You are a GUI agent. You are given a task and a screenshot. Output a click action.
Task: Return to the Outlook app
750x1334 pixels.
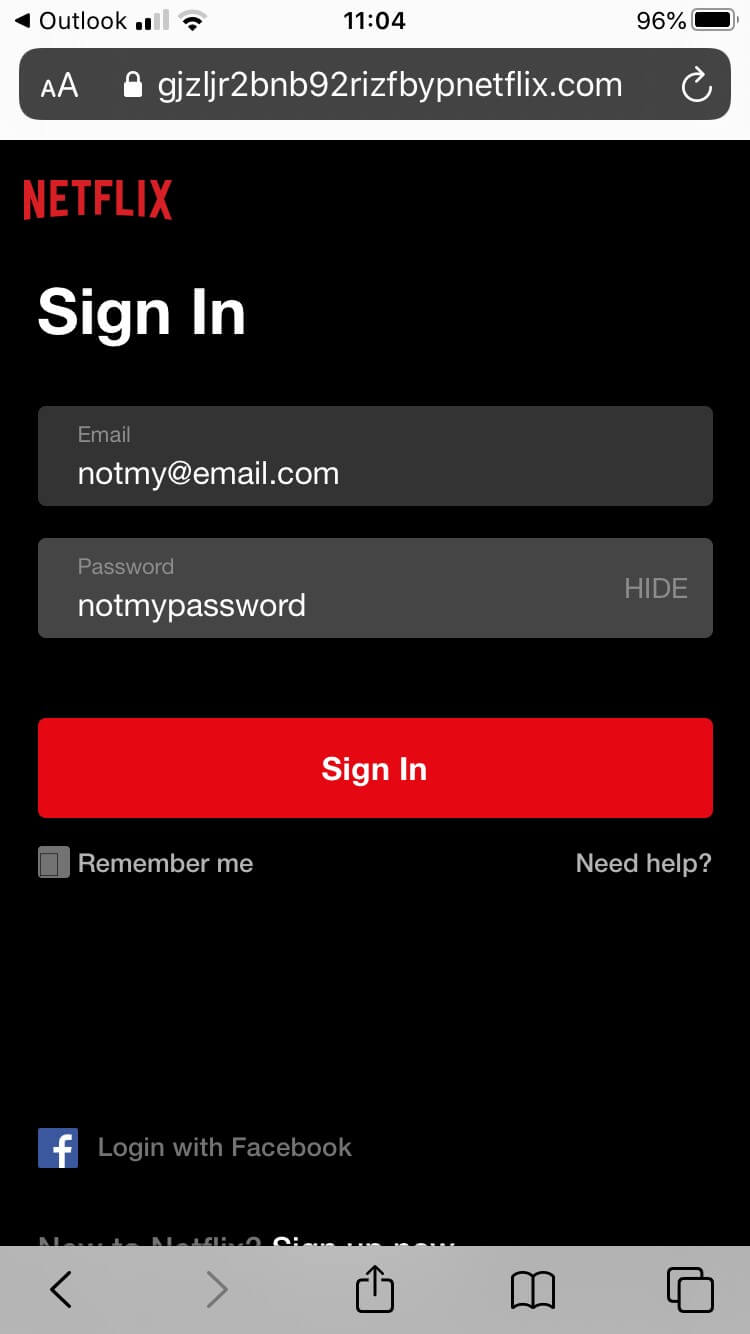coord(71,20)
